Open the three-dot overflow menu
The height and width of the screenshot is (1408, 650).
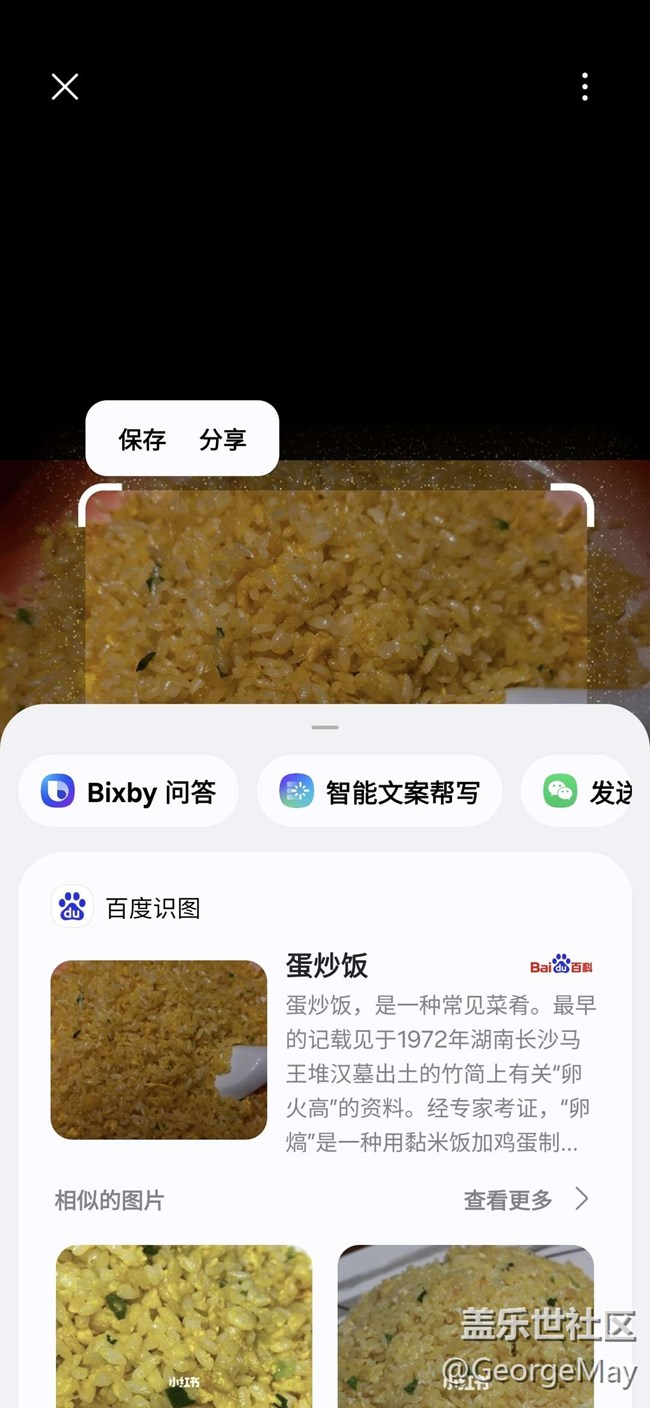click(585, 87)
